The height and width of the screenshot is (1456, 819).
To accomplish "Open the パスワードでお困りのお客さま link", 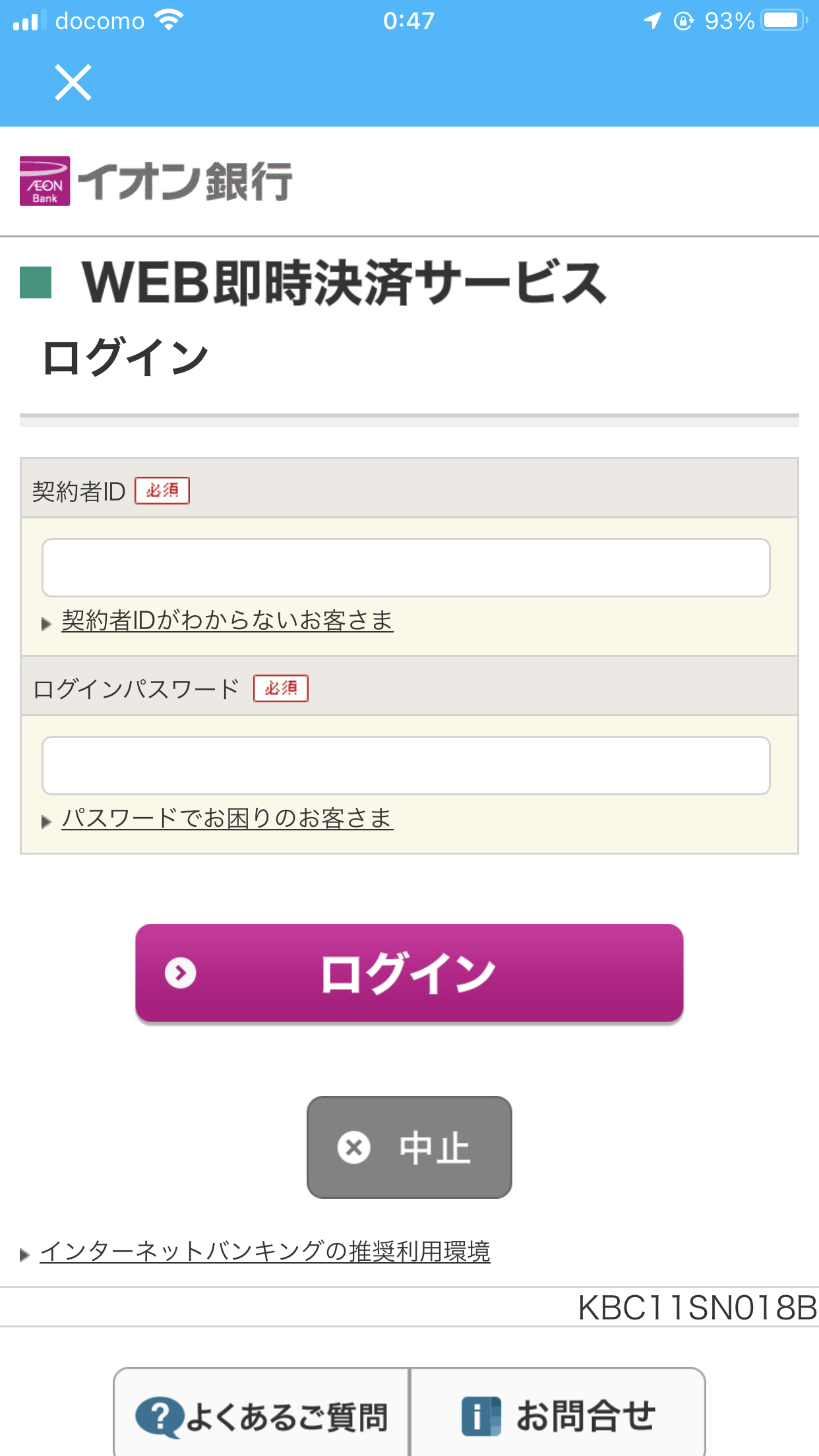I will pos(228,818).
